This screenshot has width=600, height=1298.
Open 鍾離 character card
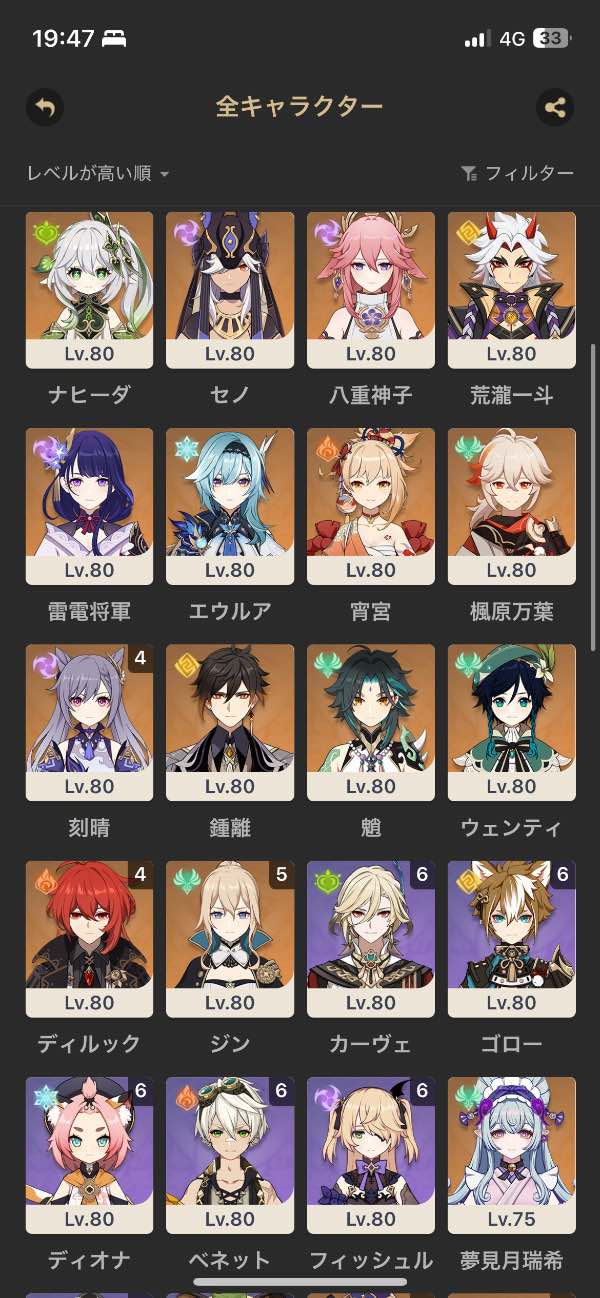click(x=230, y=722)
